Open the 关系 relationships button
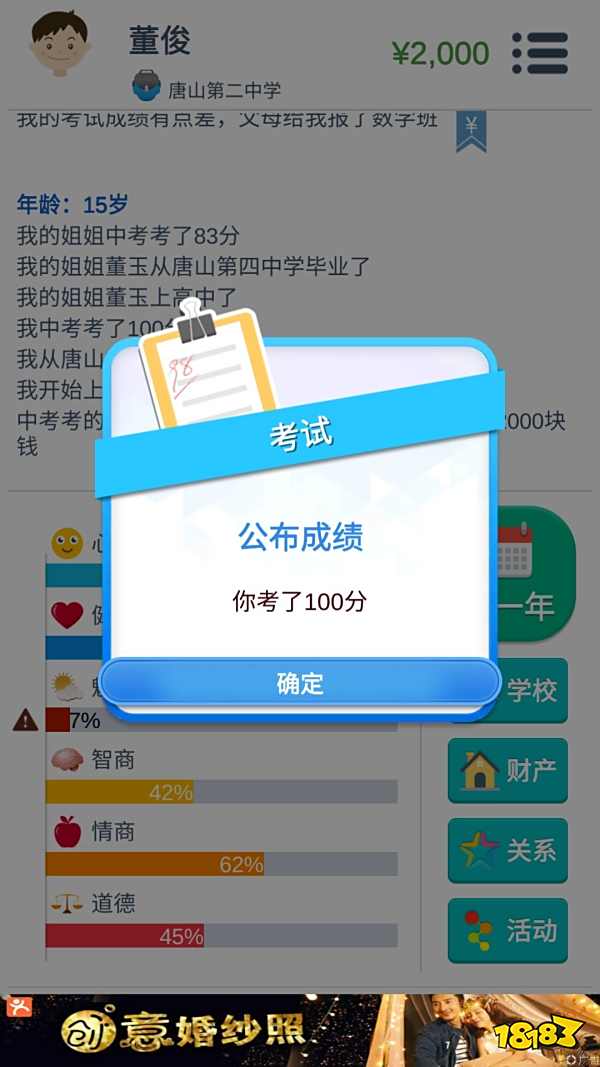Screen dimensions: 600x1067 pyautogui.click(x=508, y=851)
